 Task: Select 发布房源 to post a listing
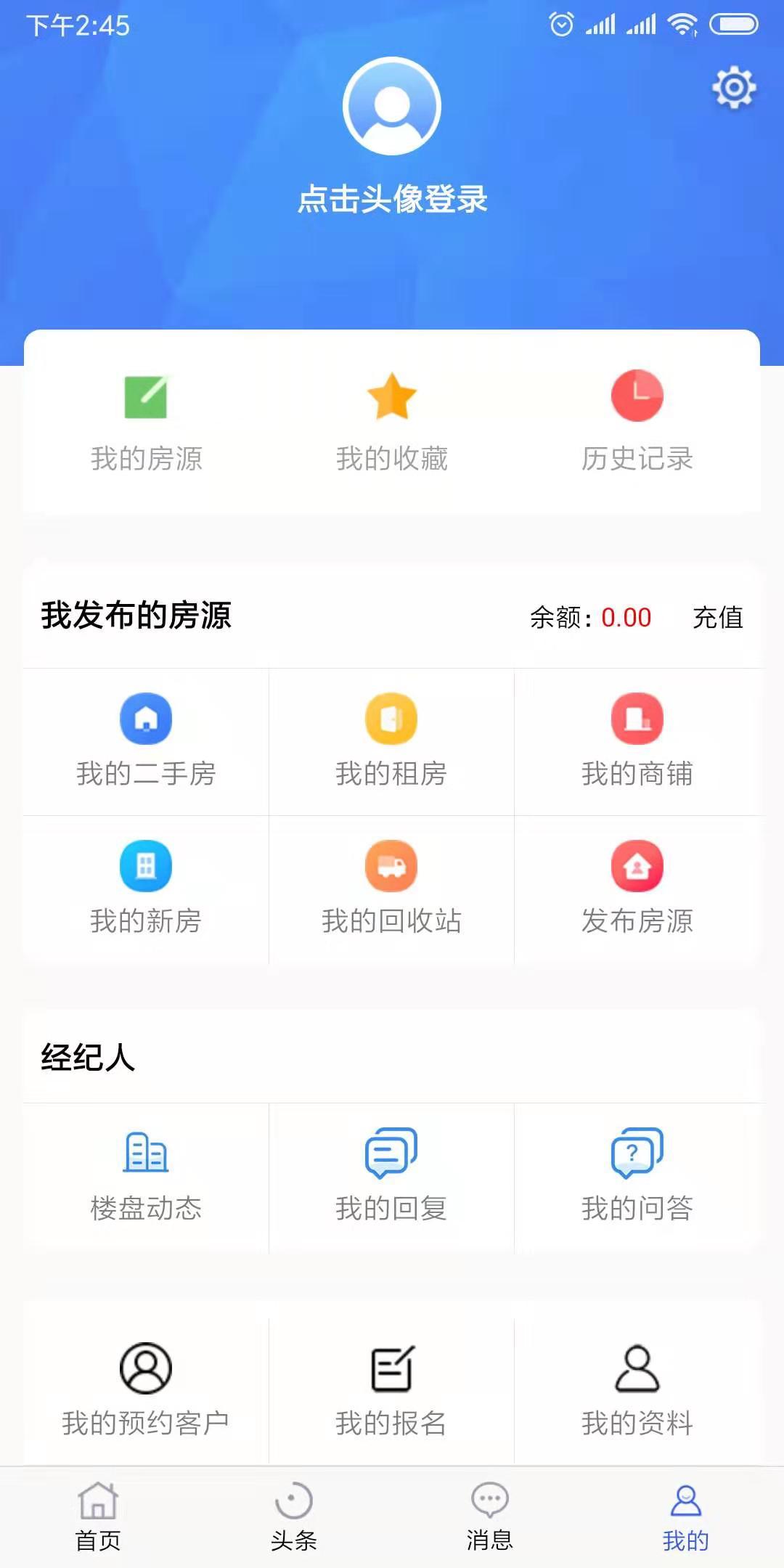point(637,889)
